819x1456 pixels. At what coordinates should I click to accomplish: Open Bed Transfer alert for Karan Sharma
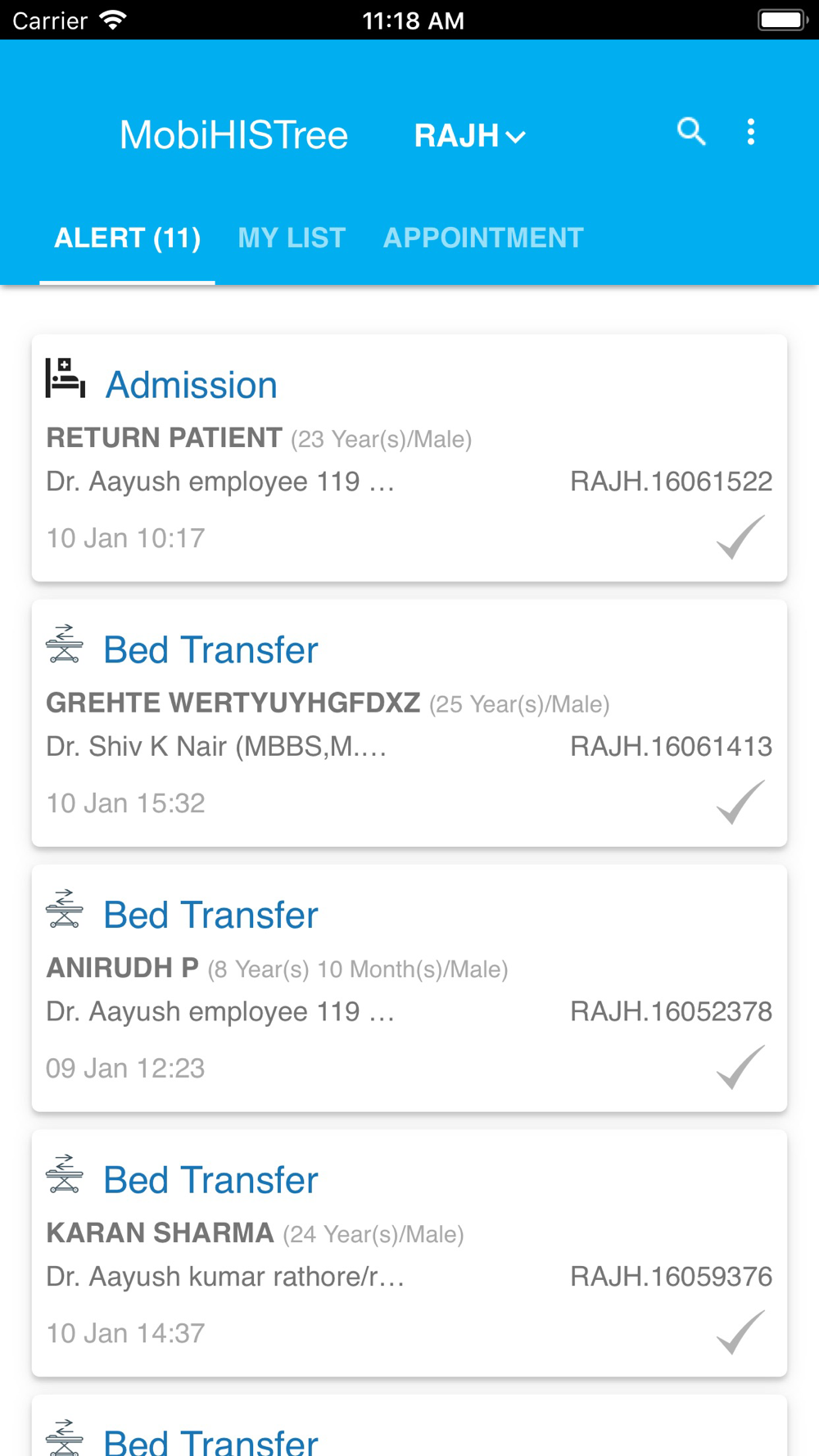[x=409, y=1253]
